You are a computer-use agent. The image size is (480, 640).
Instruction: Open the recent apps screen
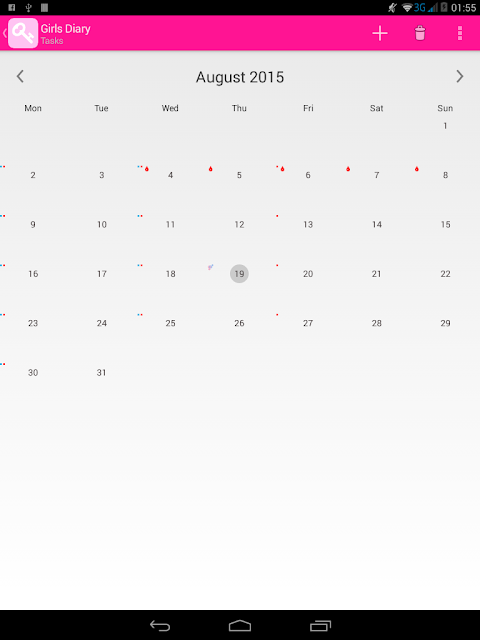[x=320, y=626]
